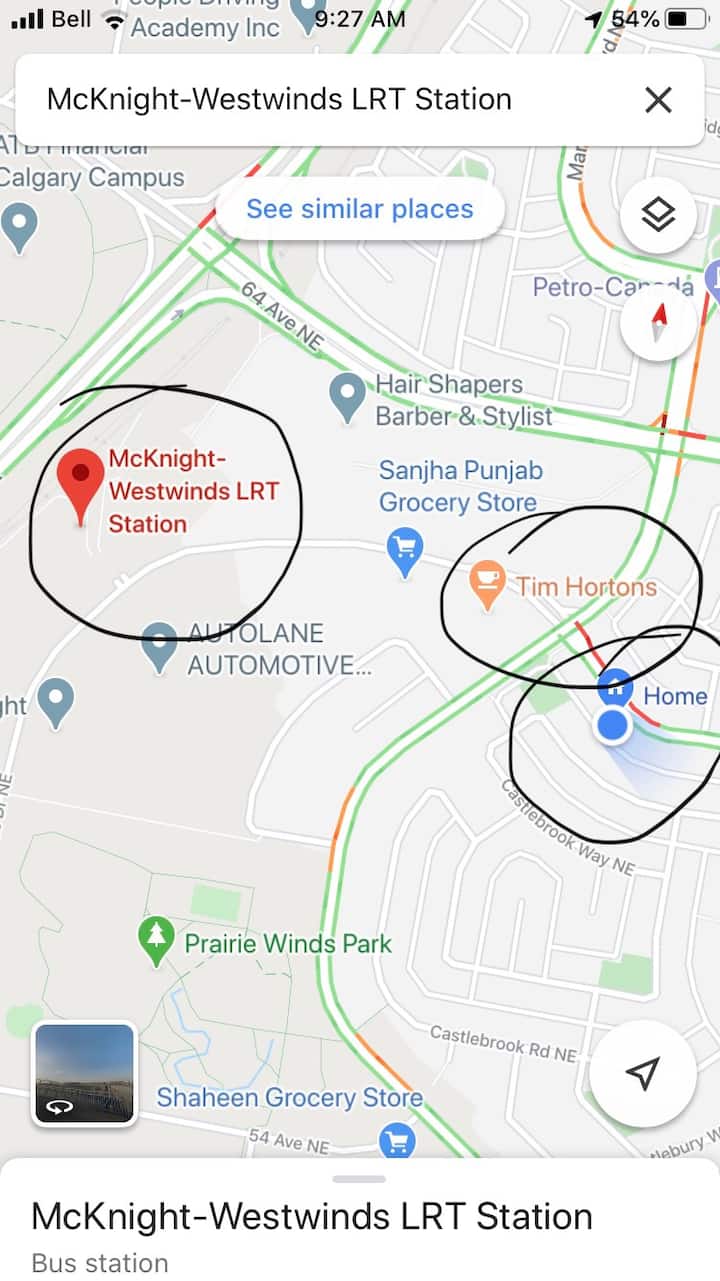Screen dimensions: 720x1281
Task: Tap the red McKnight-Westwinds station pin
Action: (x=80, y=482)
